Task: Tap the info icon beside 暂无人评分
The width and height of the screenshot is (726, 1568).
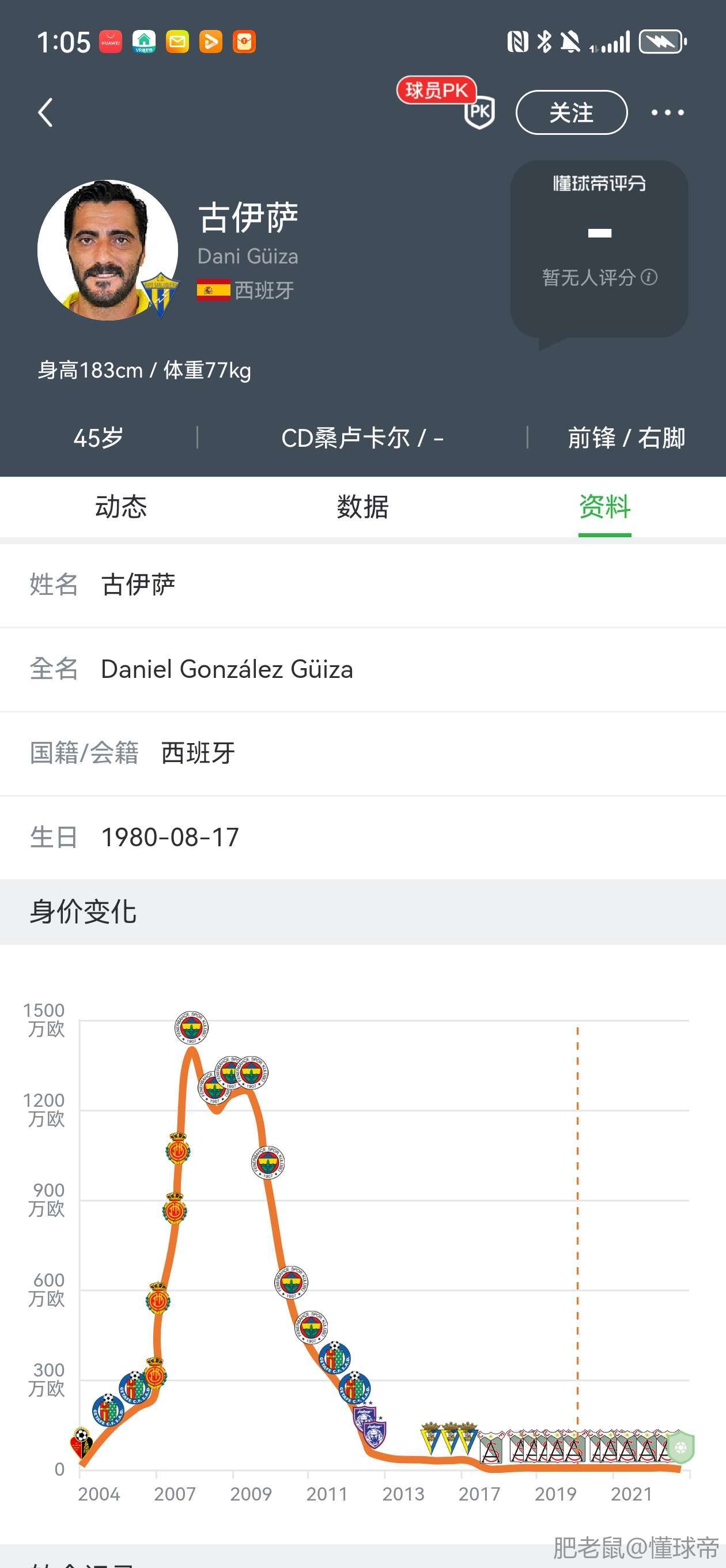Action: point(649,277)
